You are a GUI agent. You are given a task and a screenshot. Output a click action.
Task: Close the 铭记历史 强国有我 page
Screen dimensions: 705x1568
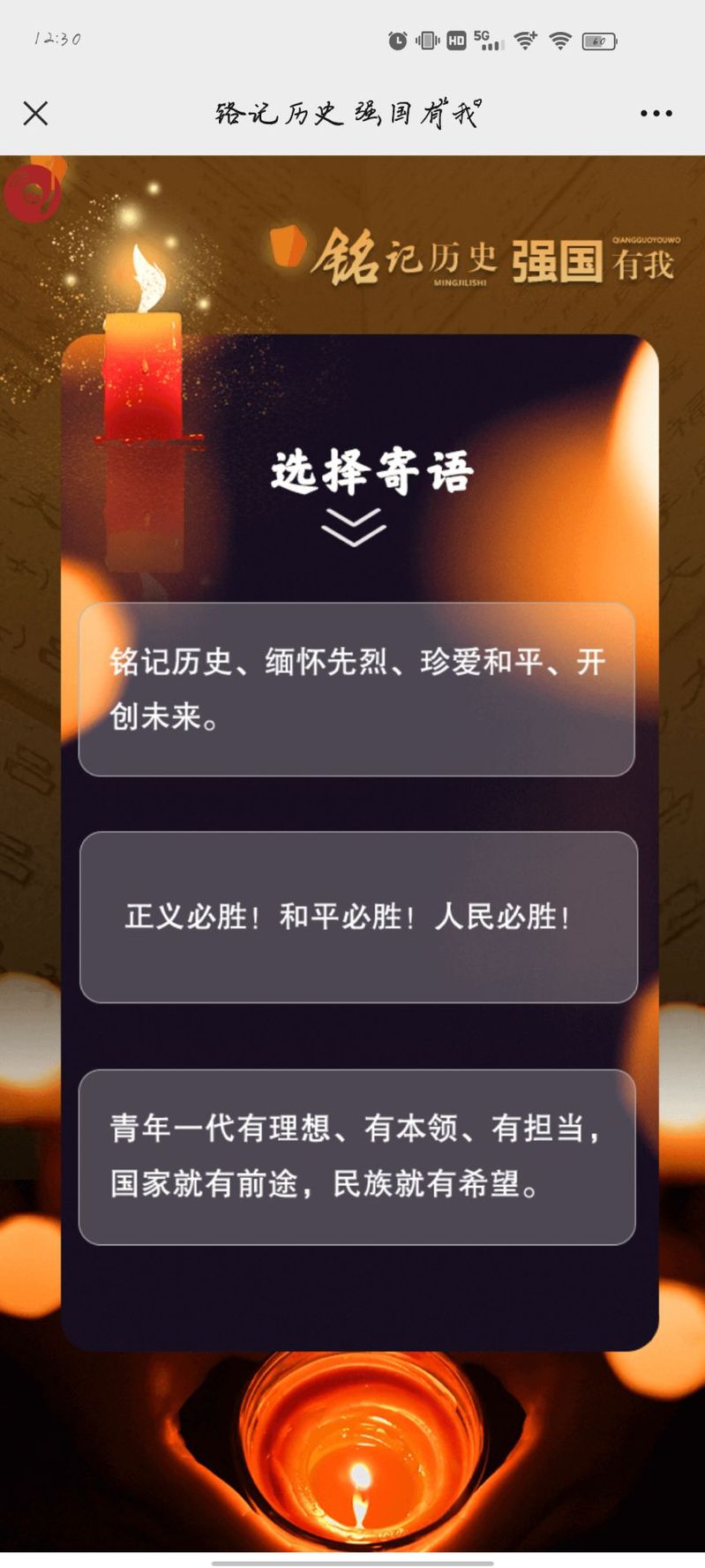point(35,113)
